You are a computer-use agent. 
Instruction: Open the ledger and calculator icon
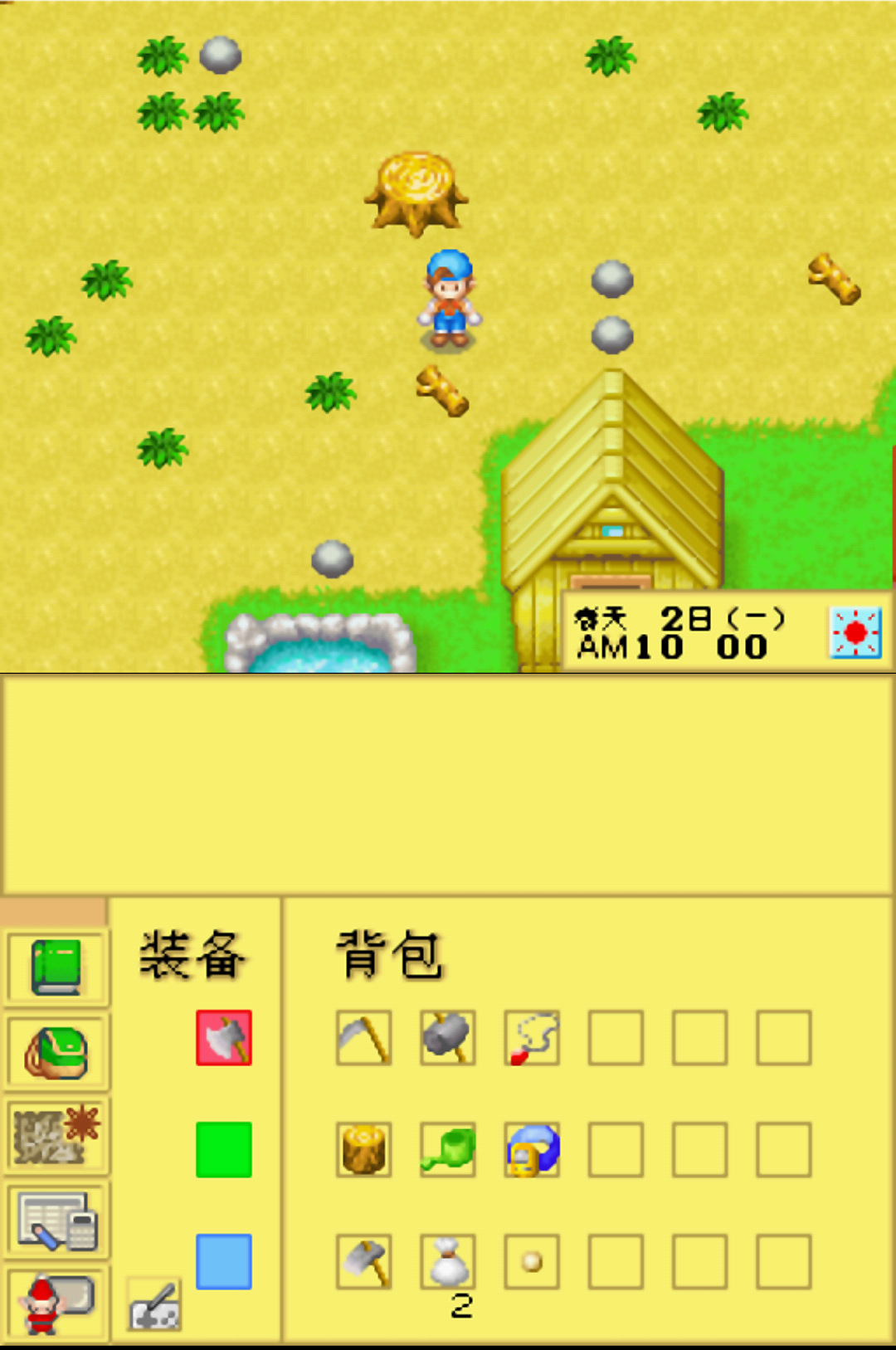[56, 1221]
